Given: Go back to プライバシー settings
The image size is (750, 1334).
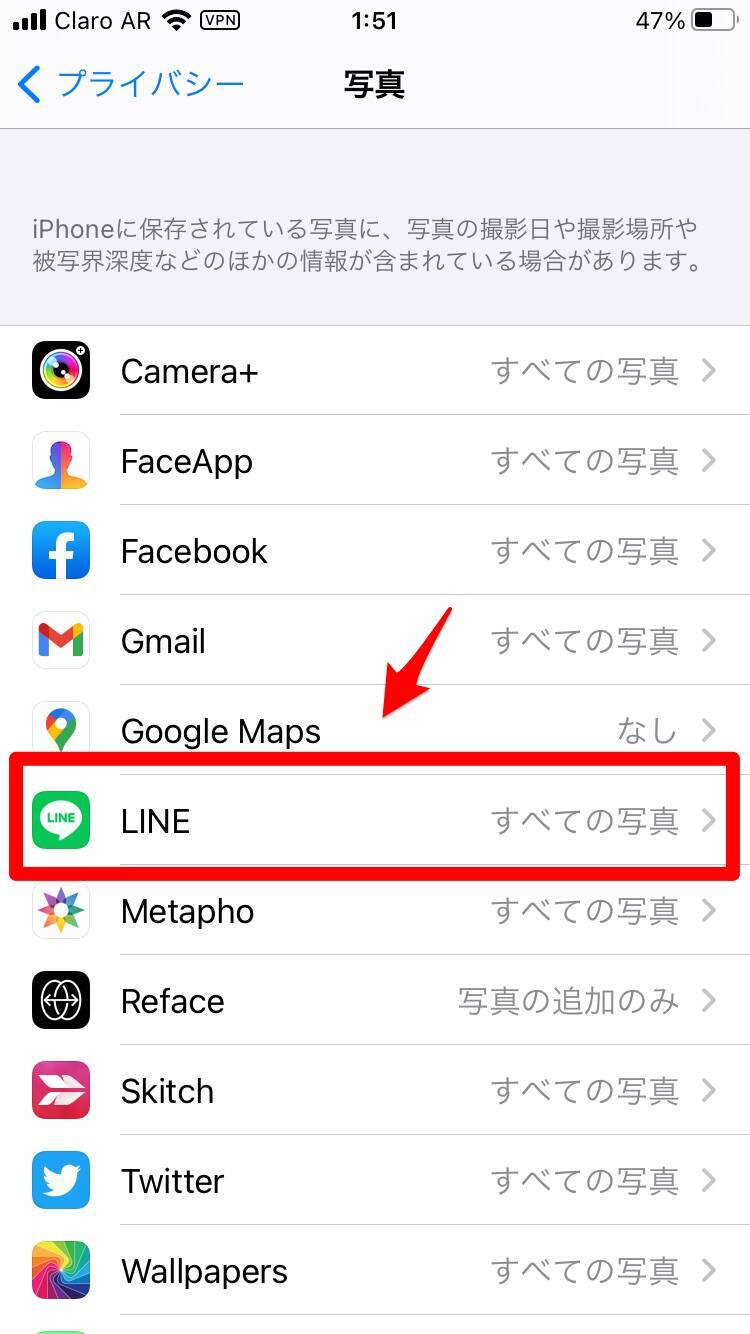Looking at the screenshot, I should [x=130, y=85].
